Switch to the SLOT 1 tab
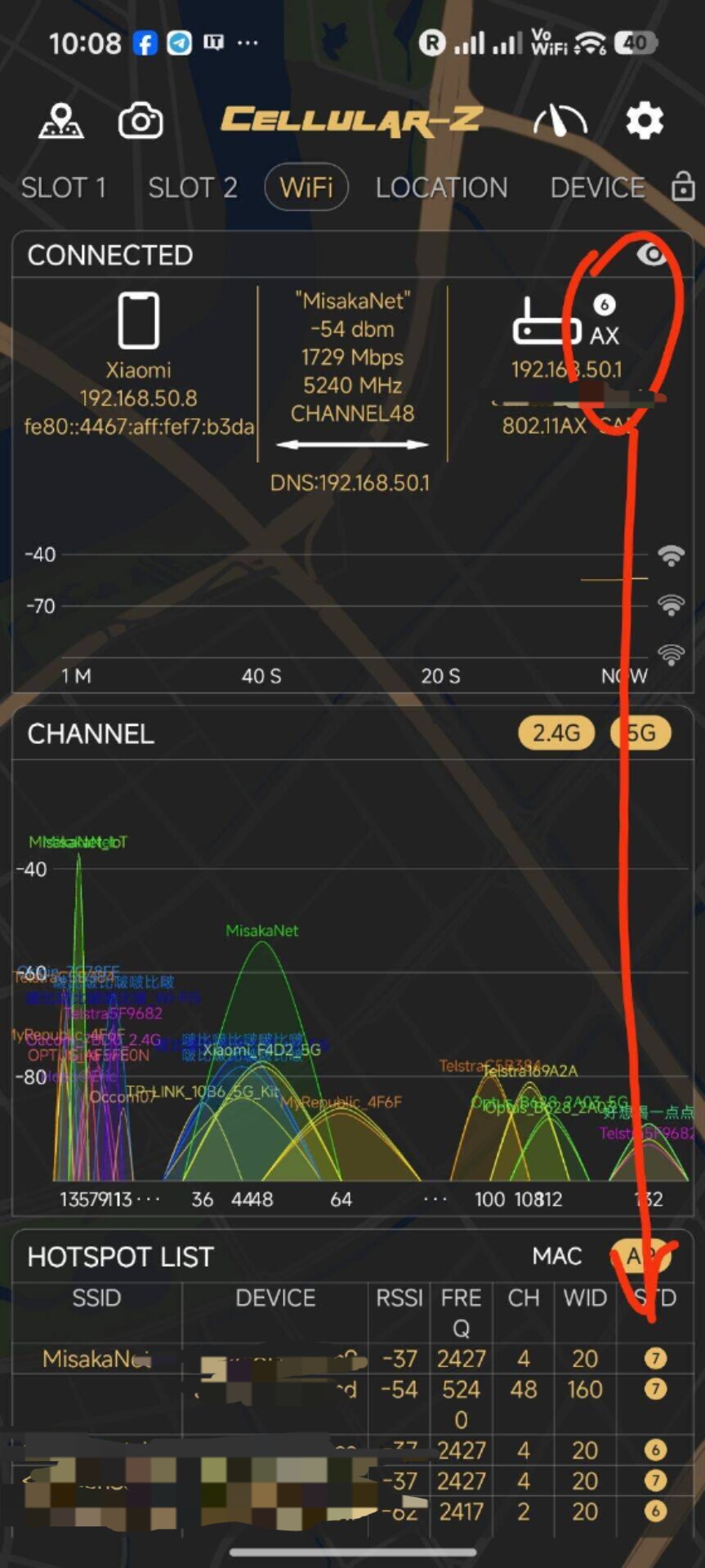705x1568 pixels. click(63, 188)
